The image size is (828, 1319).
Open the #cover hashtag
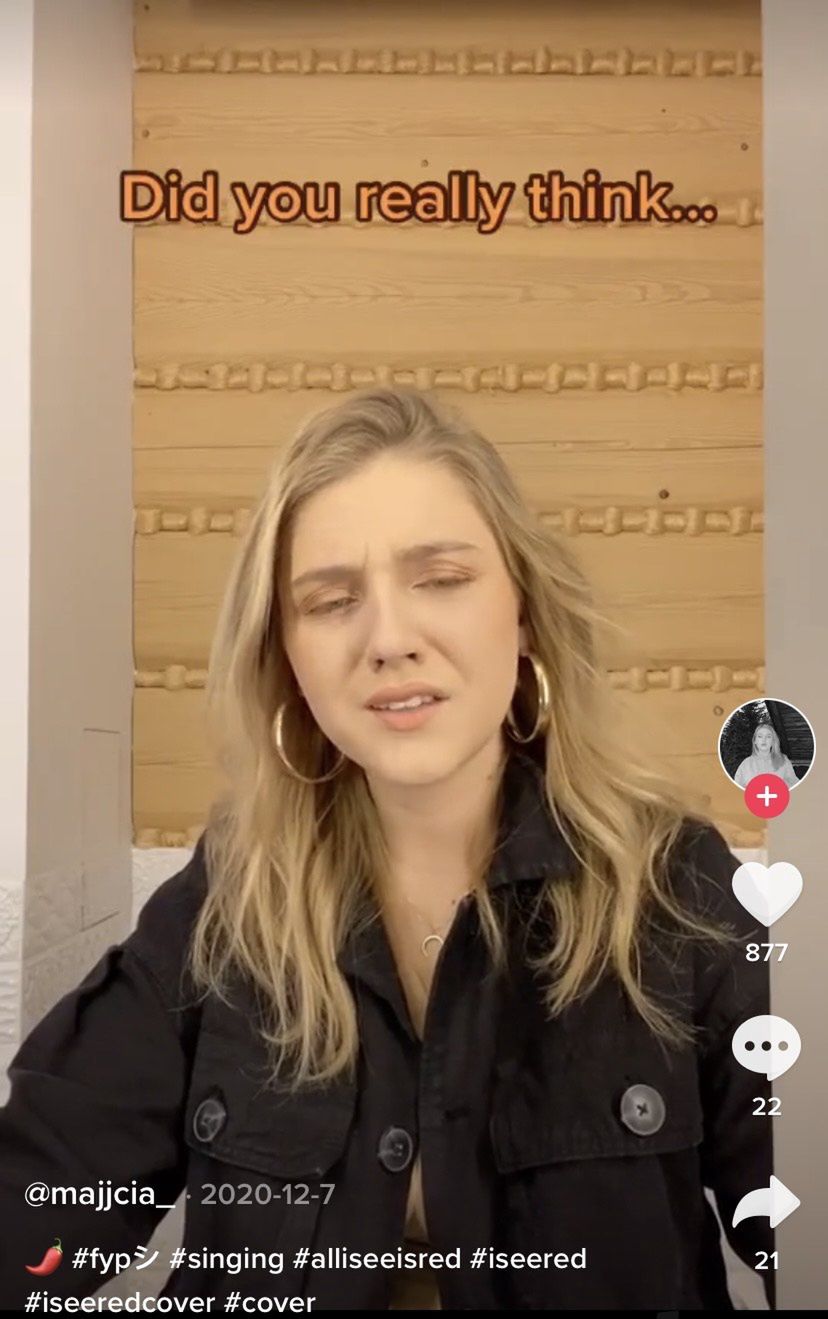[270, 1302]
